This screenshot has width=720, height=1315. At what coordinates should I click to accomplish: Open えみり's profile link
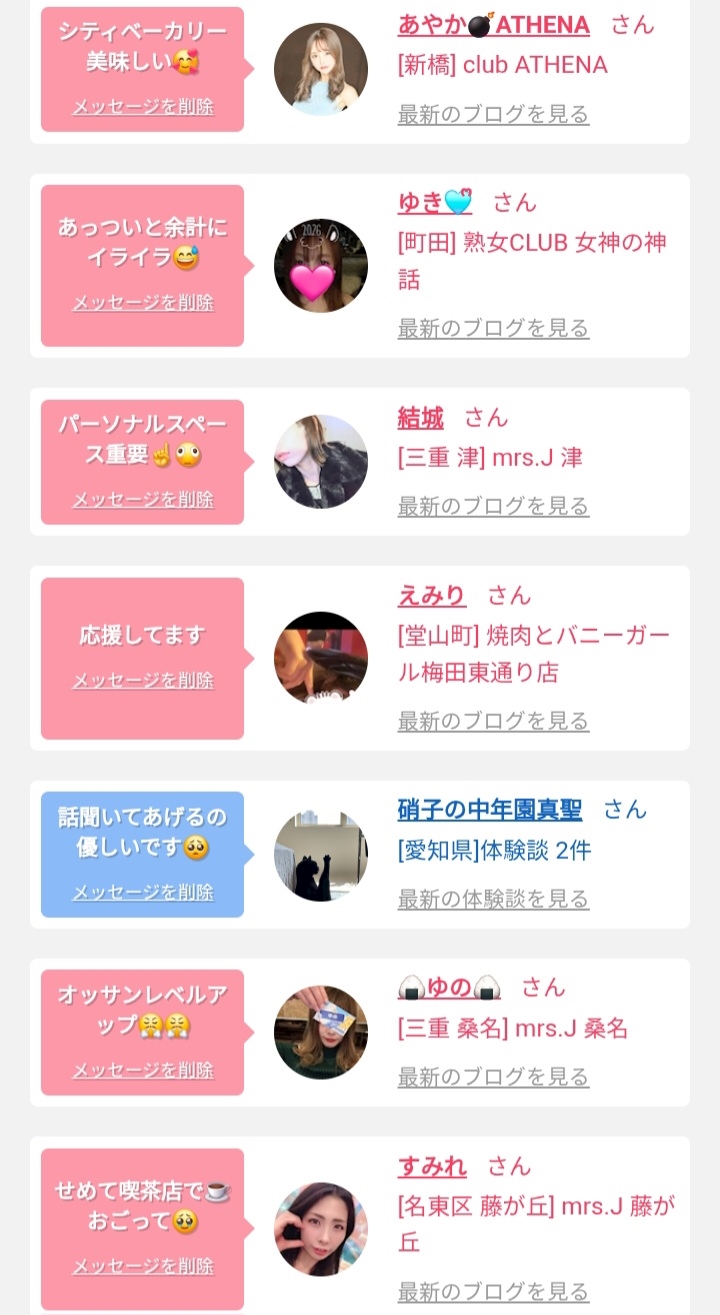tap(432, 595)
